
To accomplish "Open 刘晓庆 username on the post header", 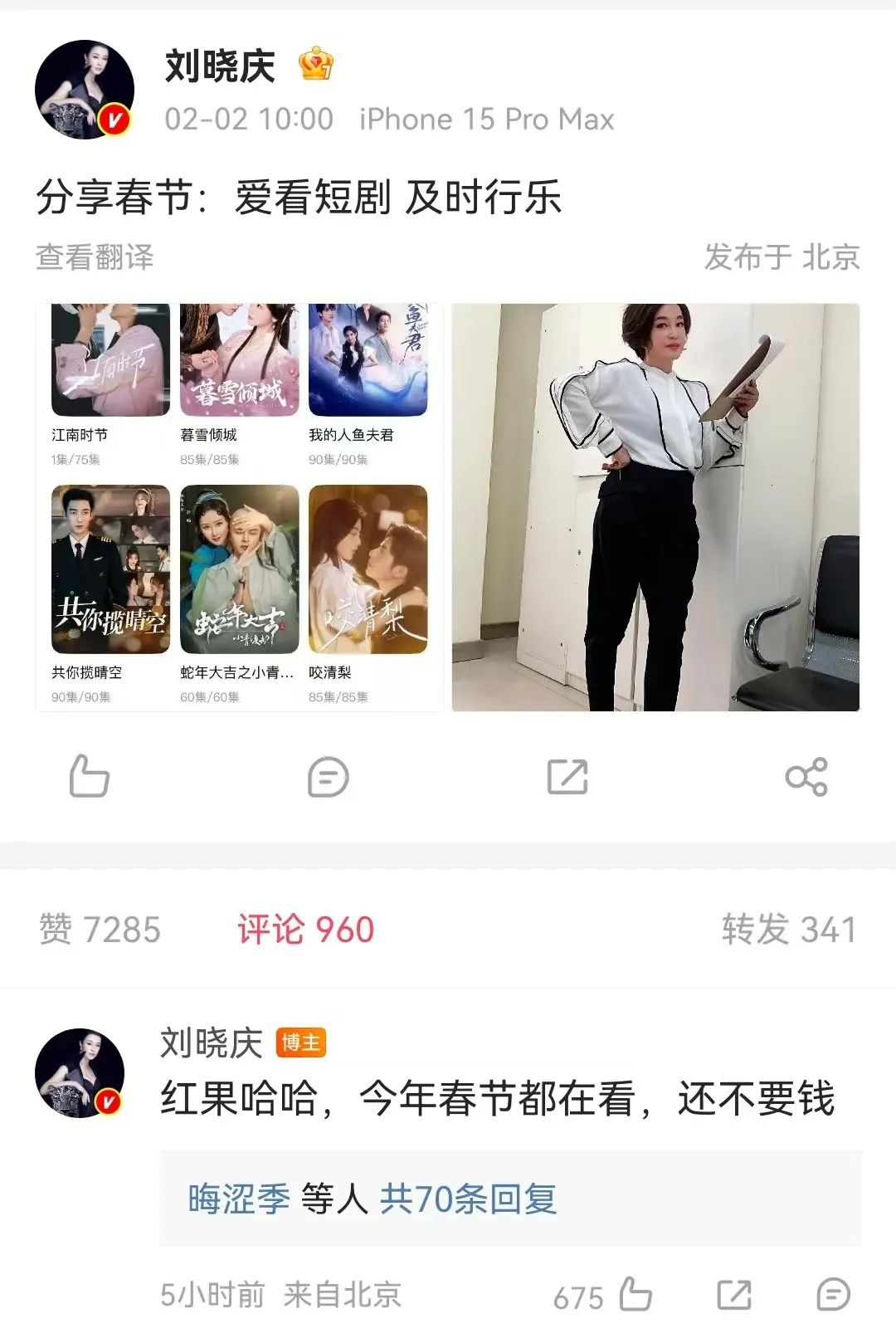I will coord(220,66).
